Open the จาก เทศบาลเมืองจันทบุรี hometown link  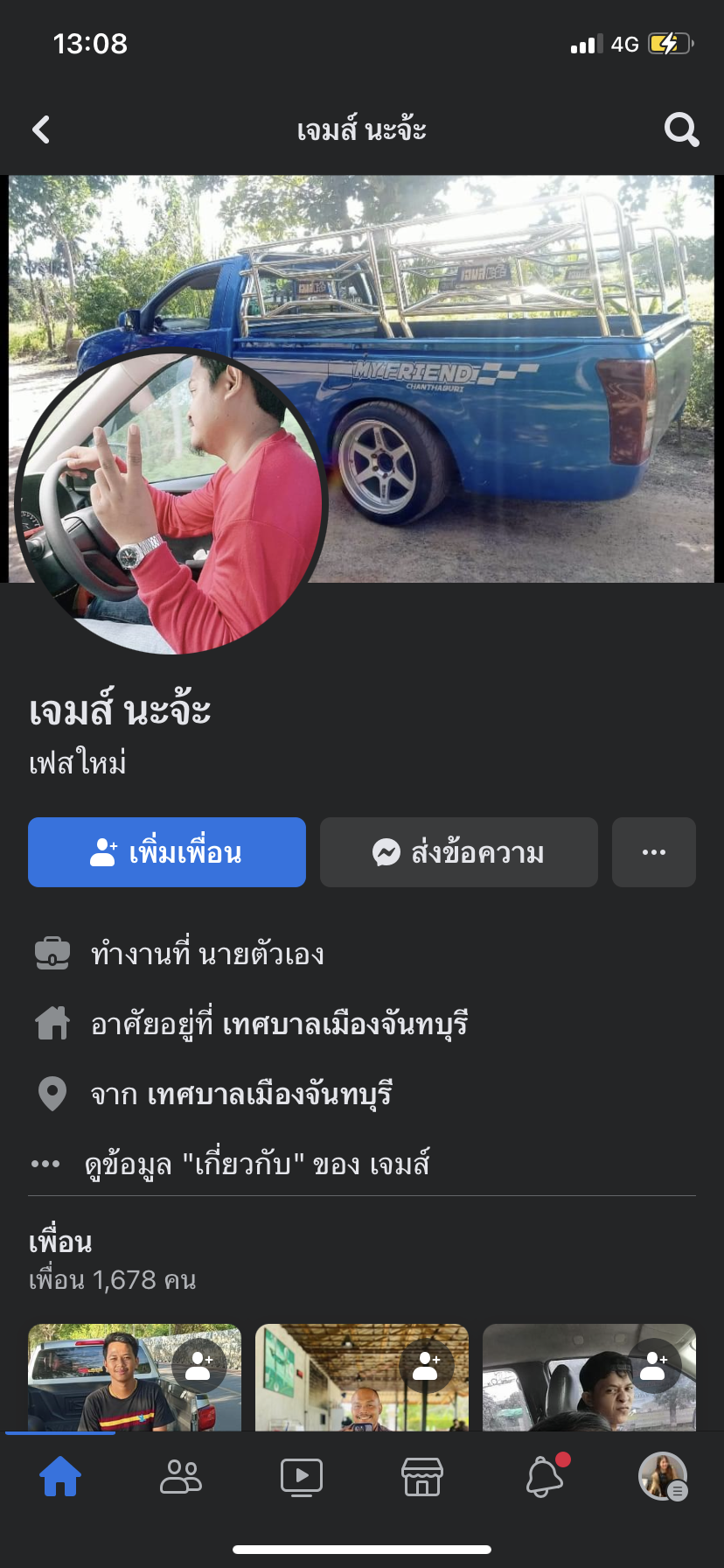point(269,1094)
